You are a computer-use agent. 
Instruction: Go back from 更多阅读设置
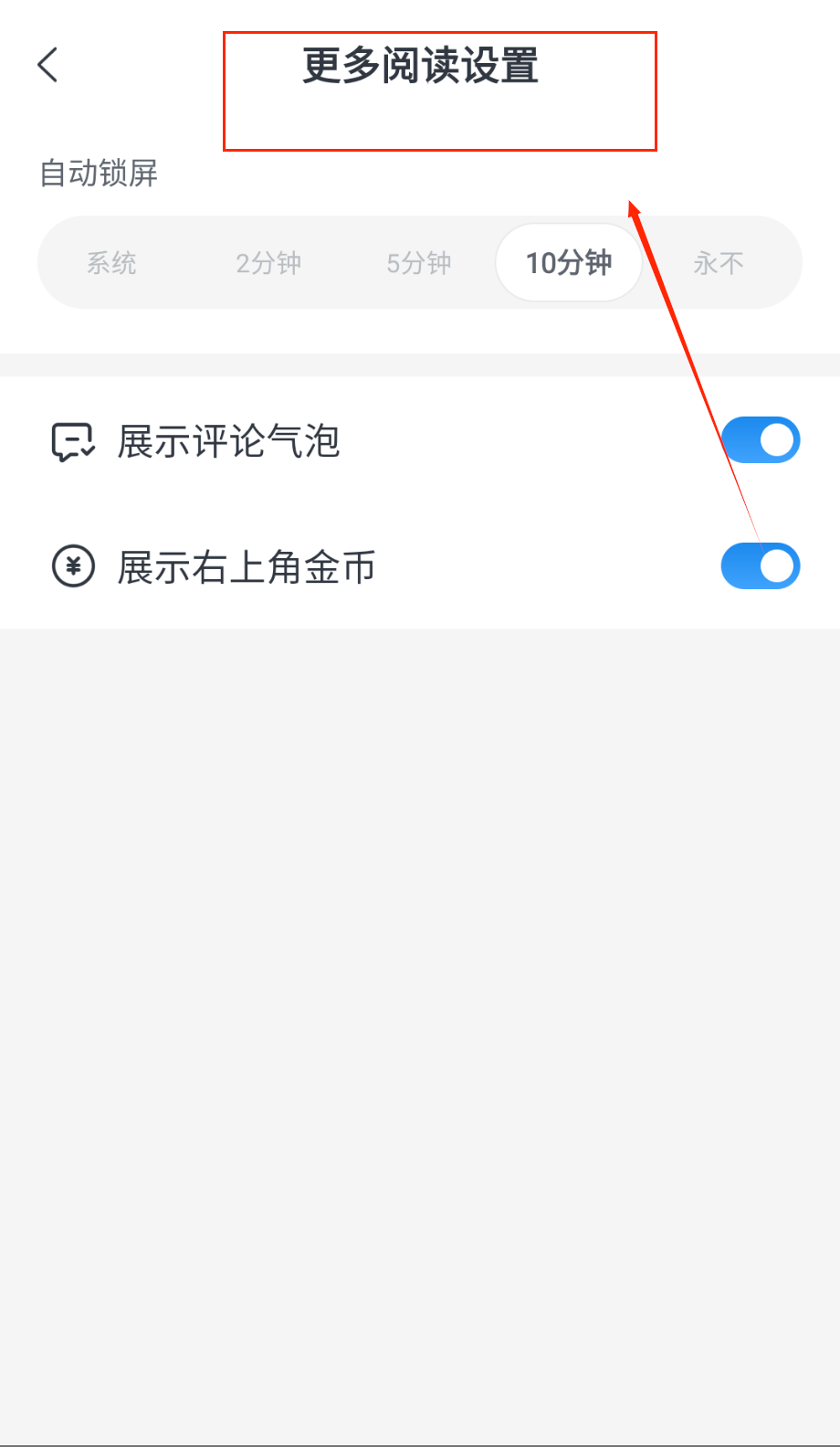tap(47, 65)
